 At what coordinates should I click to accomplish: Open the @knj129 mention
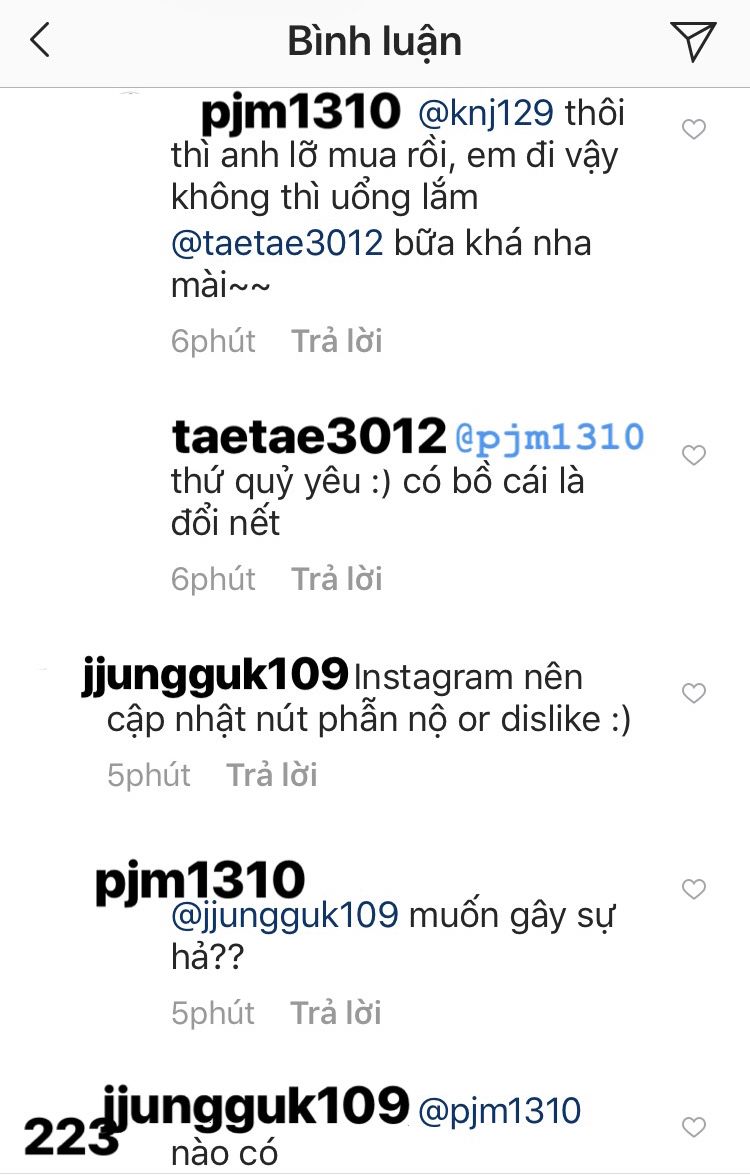point(485,114)
